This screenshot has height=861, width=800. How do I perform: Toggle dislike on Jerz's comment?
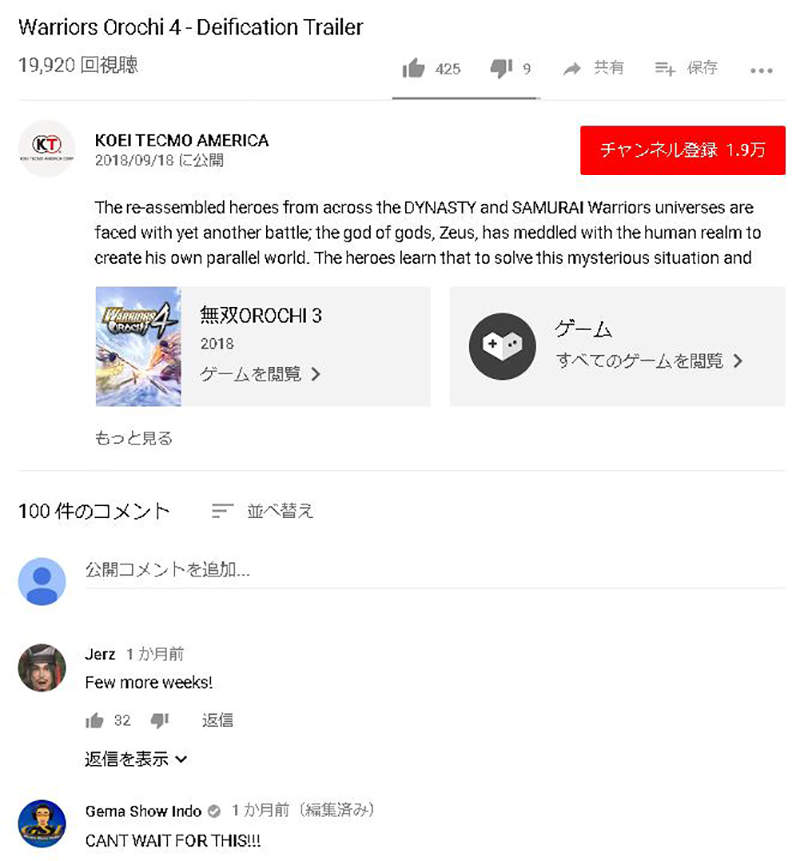pyautogui.click(x=160, y=720)
